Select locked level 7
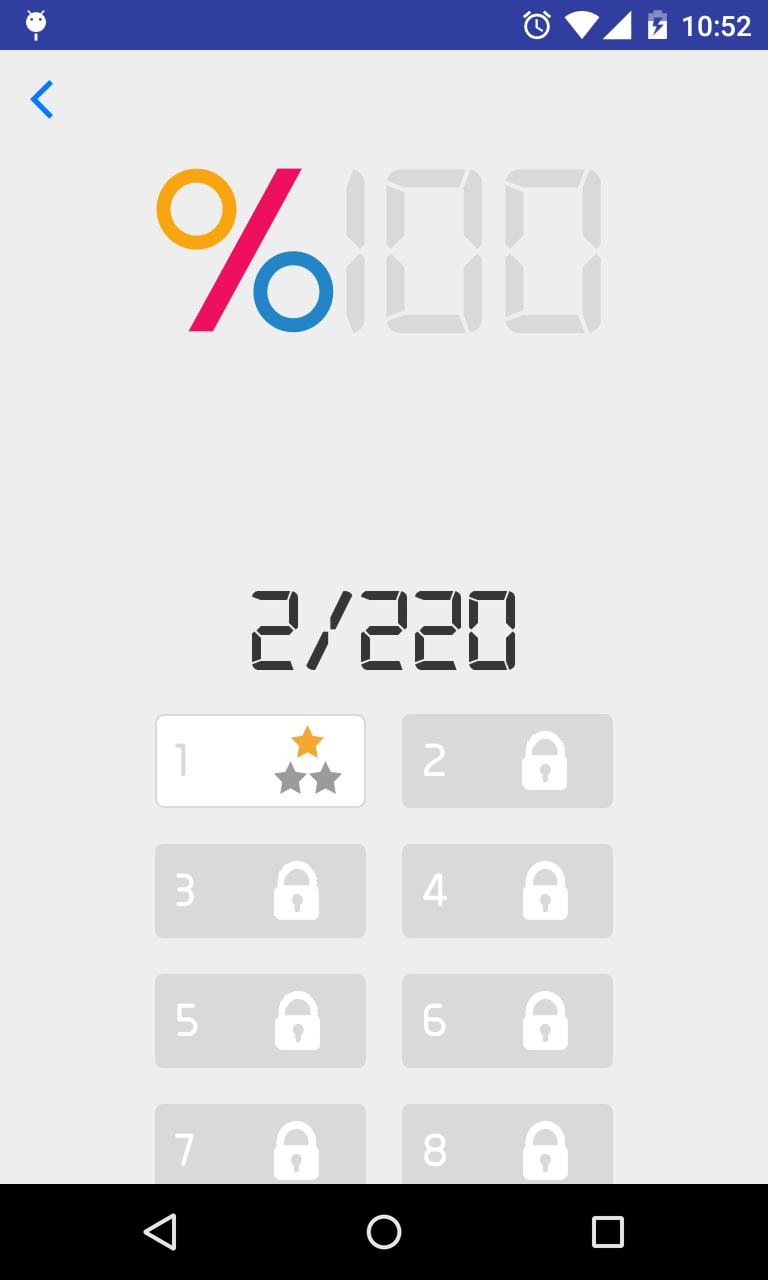 click(260, 1145)
